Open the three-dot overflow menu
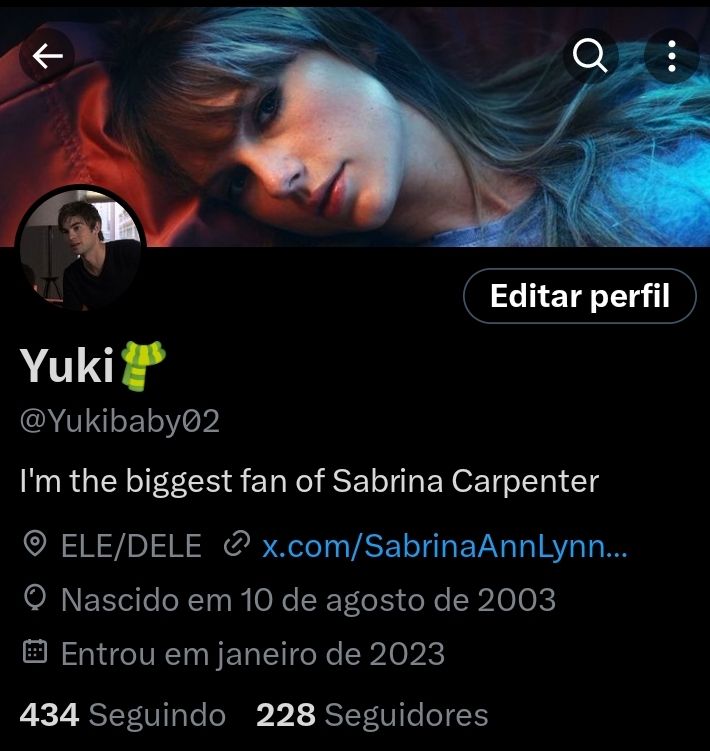Screen dimensions: 710x751 672,56
